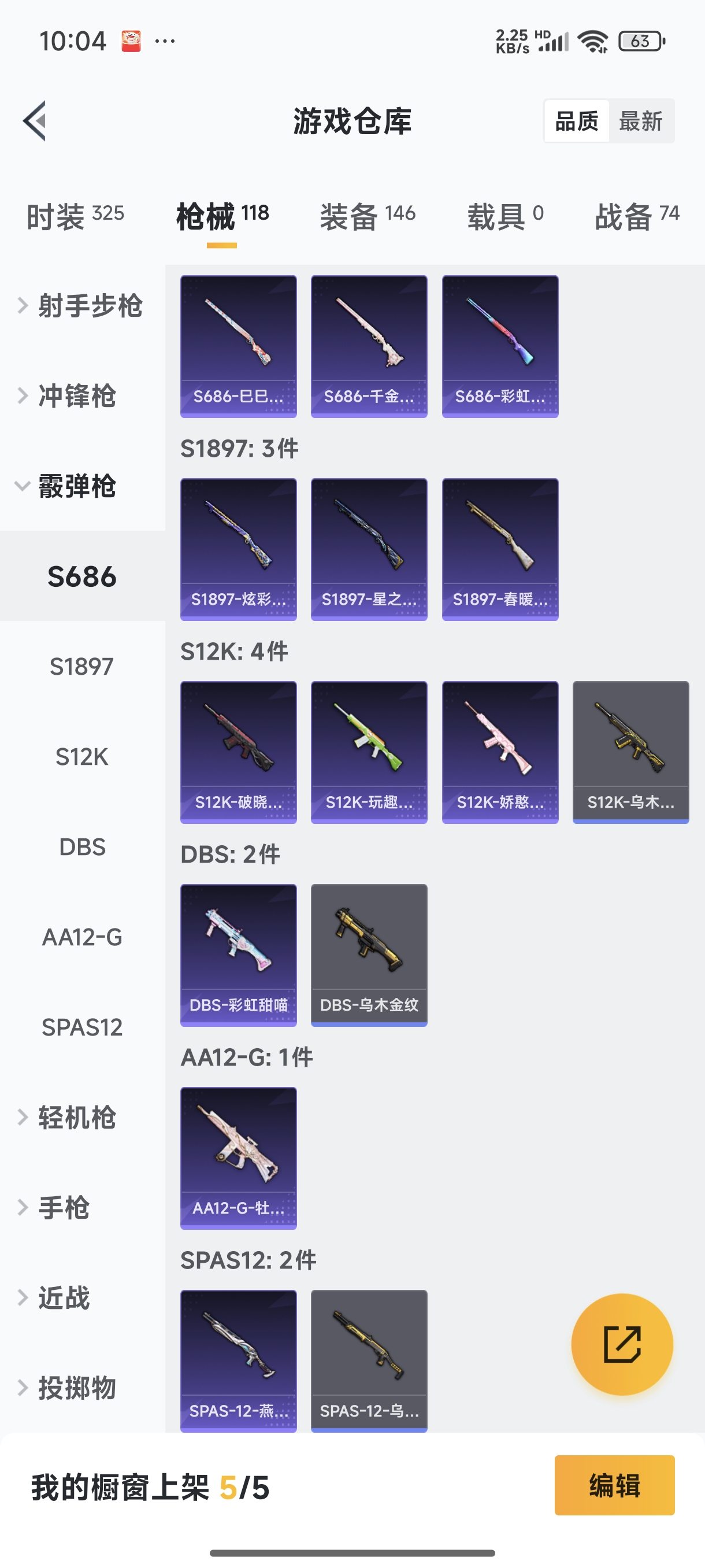705x1568 pixels.
Task: Expand the 射手步枪 category
Action: [83, 305]
